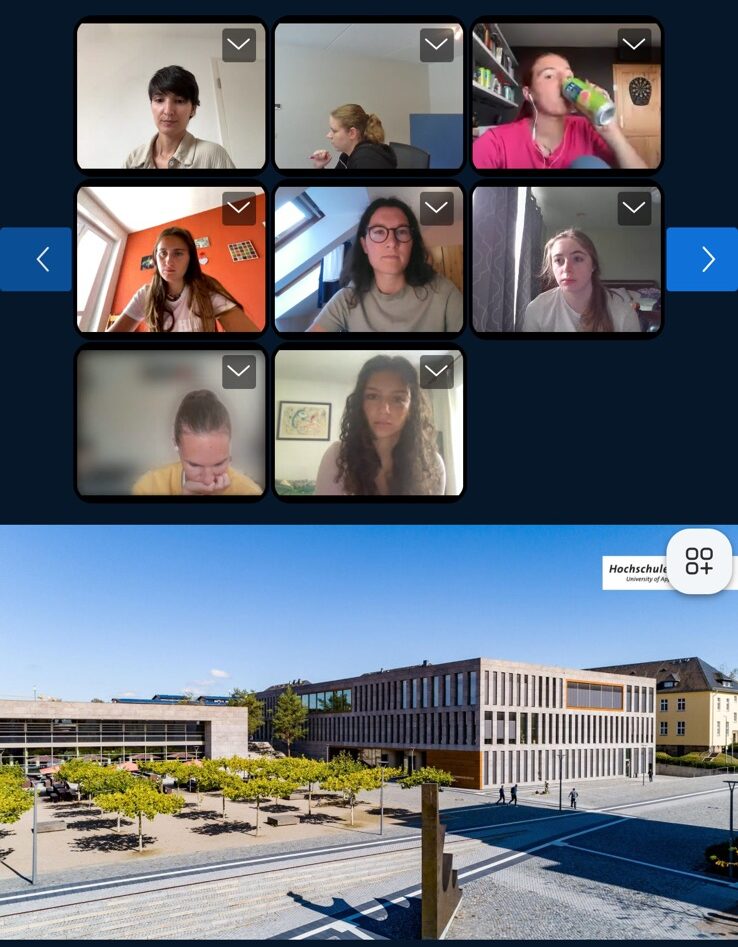Open the dropdown on the gray curtain video tile
Screen dimensions: 738x947
[634, 208]
